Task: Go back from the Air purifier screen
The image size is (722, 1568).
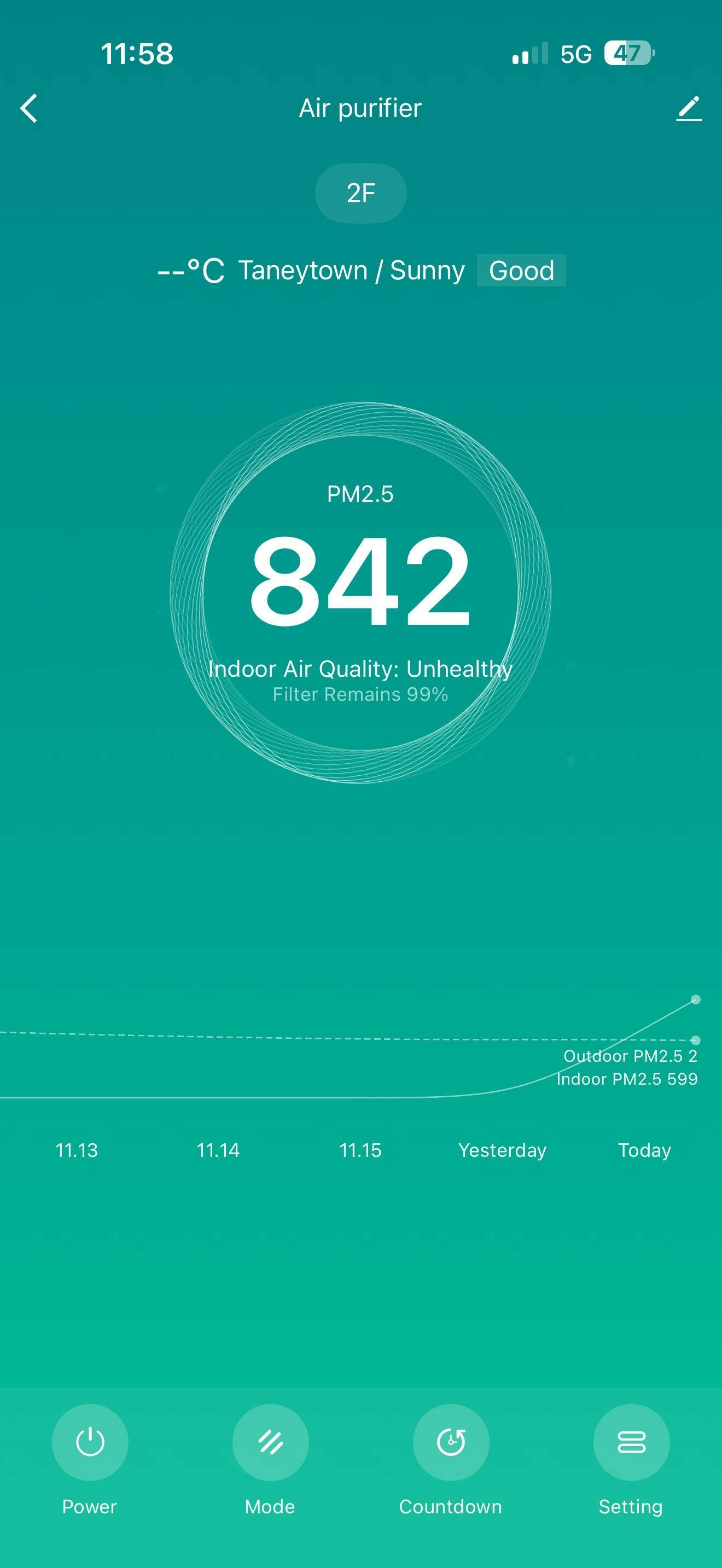Action: [x=28, y=108]
